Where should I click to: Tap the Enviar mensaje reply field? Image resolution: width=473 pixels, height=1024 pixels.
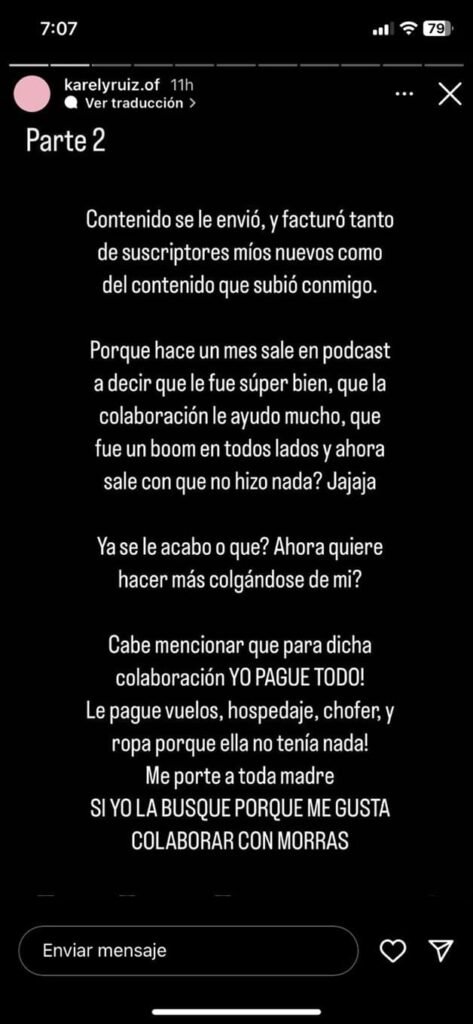[188, 950]
